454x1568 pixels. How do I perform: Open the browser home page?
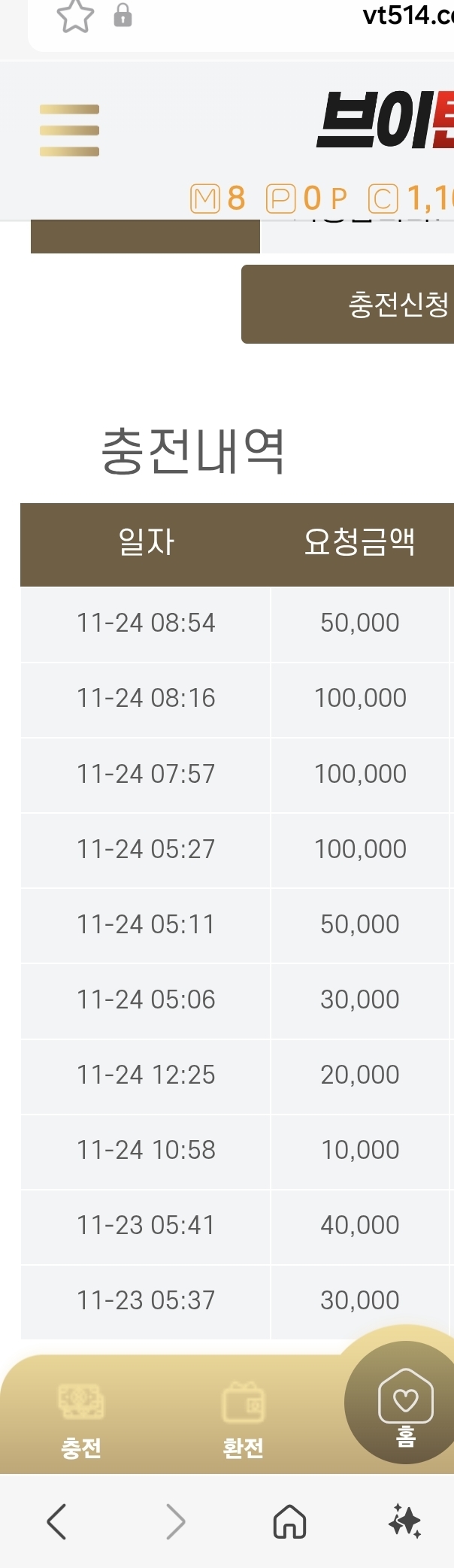click(x=289, y=1521)
